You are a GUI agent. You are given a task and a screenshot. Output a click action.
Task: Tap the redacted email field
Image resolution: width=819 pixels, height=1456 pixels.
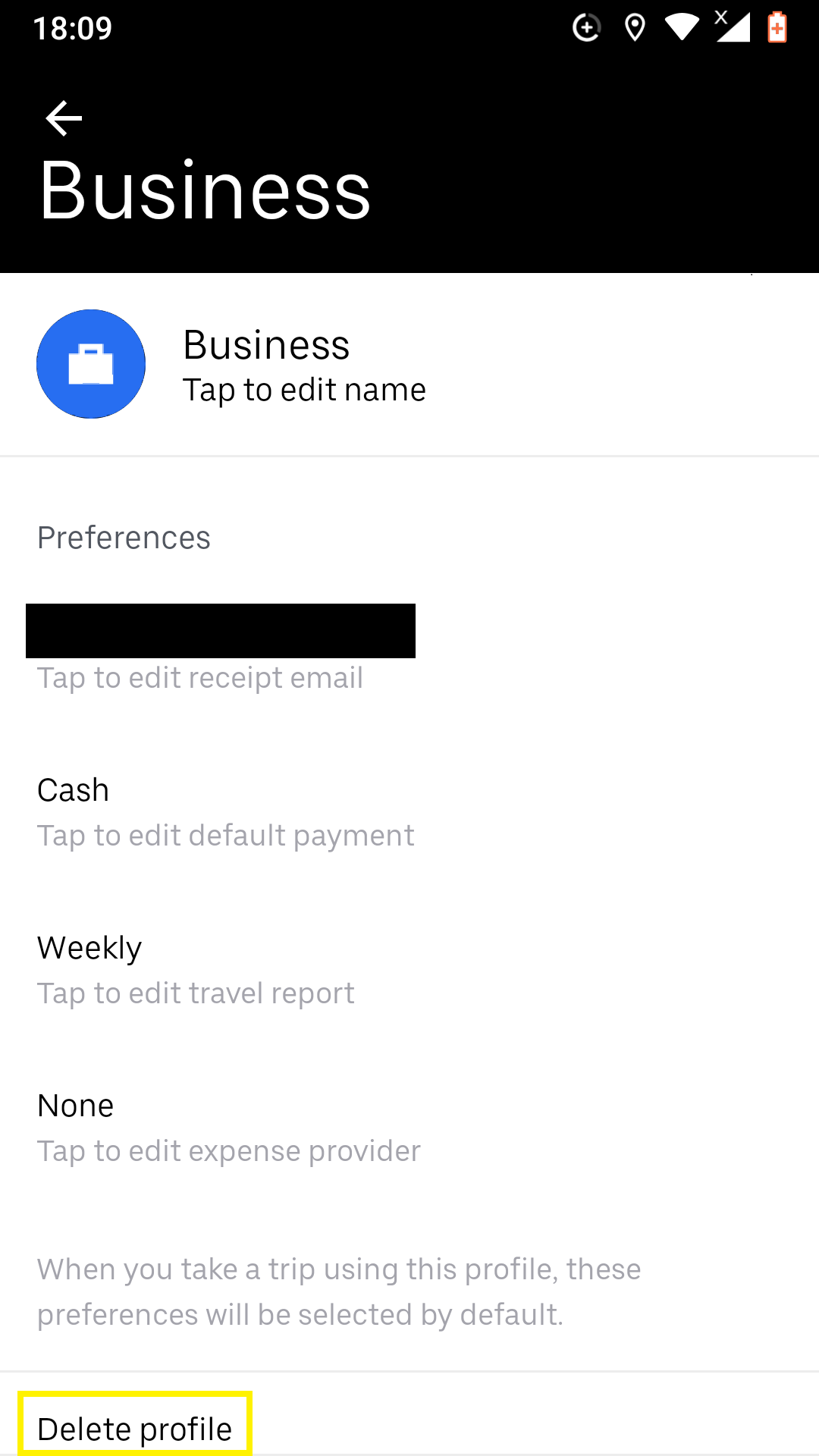[220, 630]
